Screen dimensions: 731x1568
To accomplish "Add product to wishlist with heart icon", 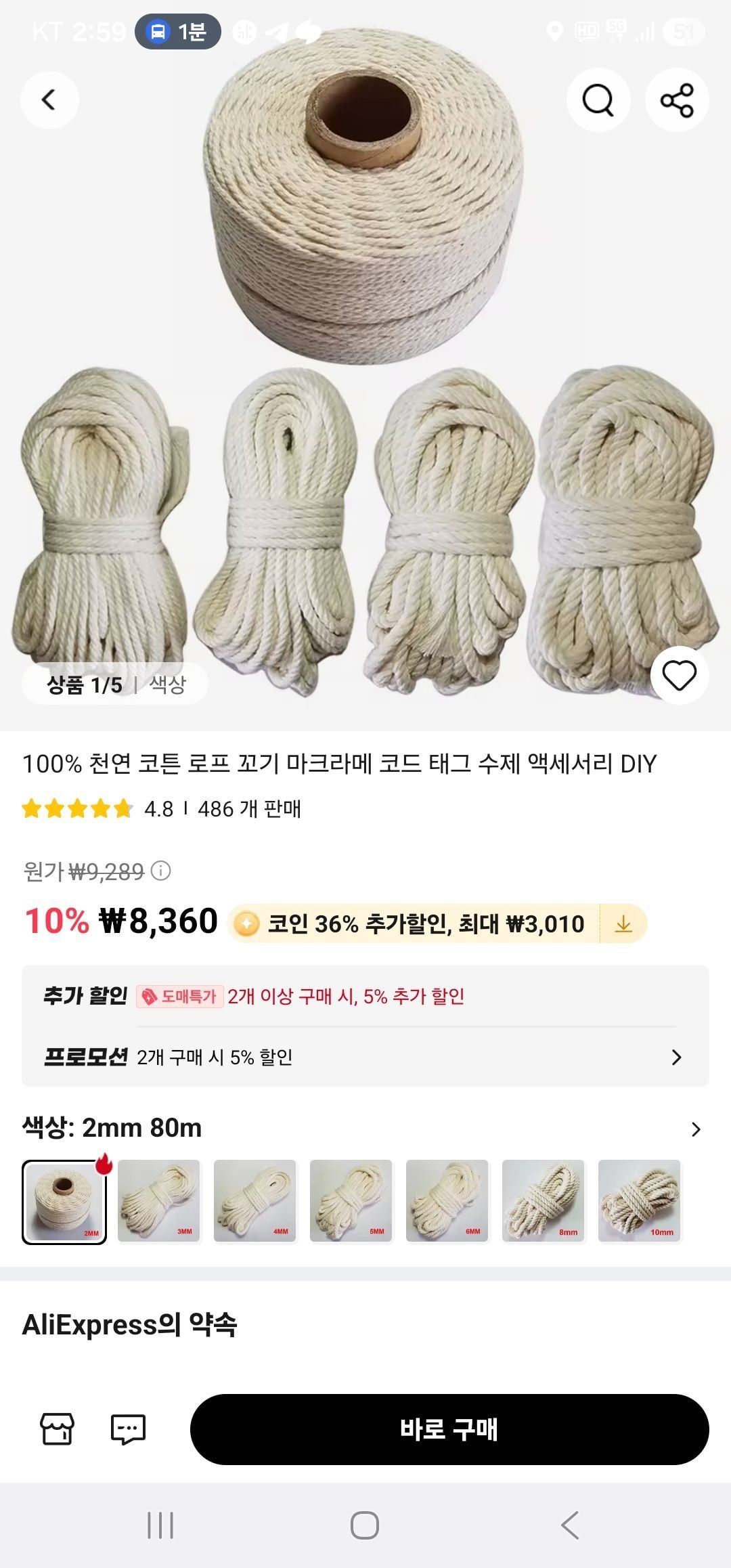I will 679,676.
